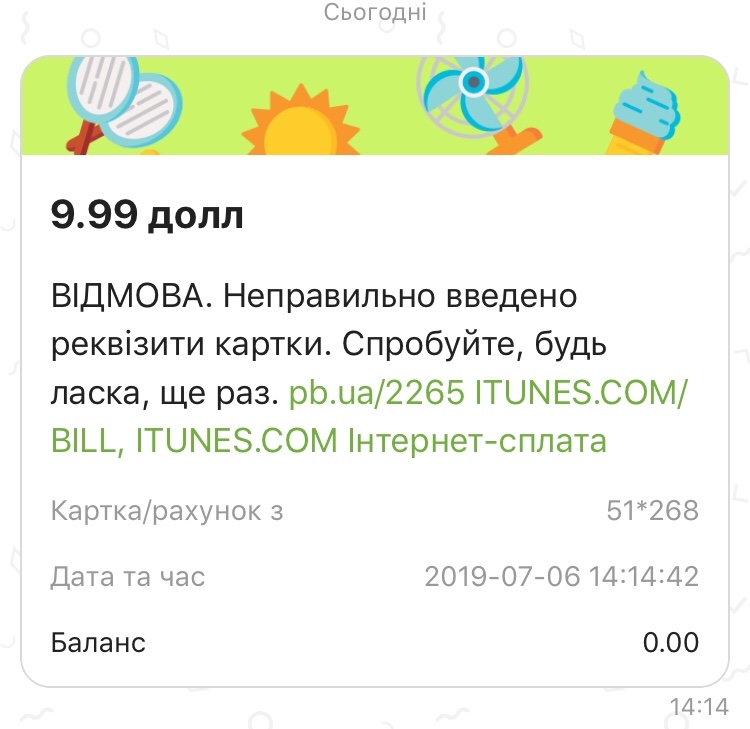Open the 9.99 долл declined payment card
Image resolution: width=750 pixels, height=729 pixels.
148,215
